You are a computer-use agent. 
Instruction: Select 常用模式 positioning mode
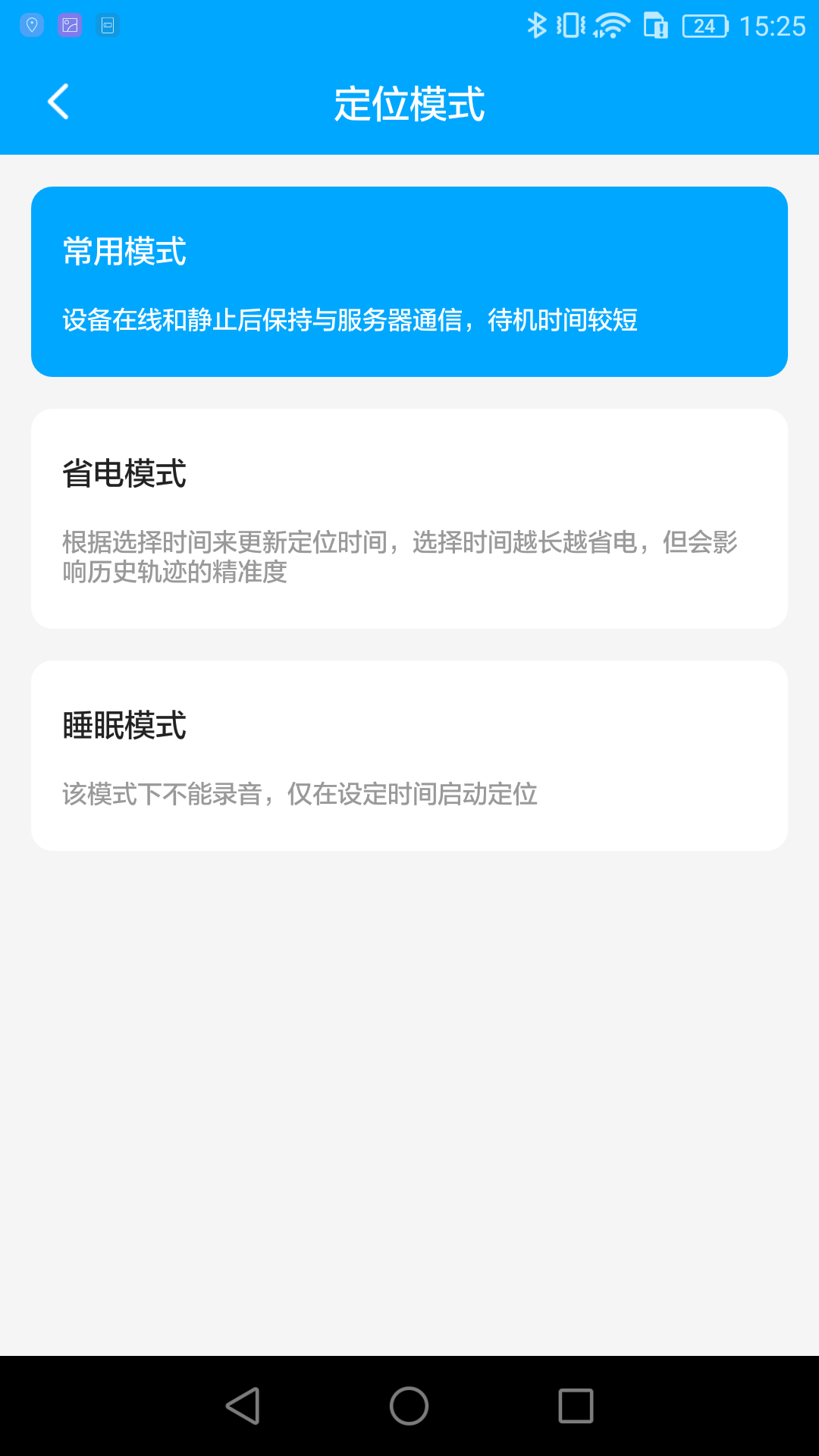point(409,281)
